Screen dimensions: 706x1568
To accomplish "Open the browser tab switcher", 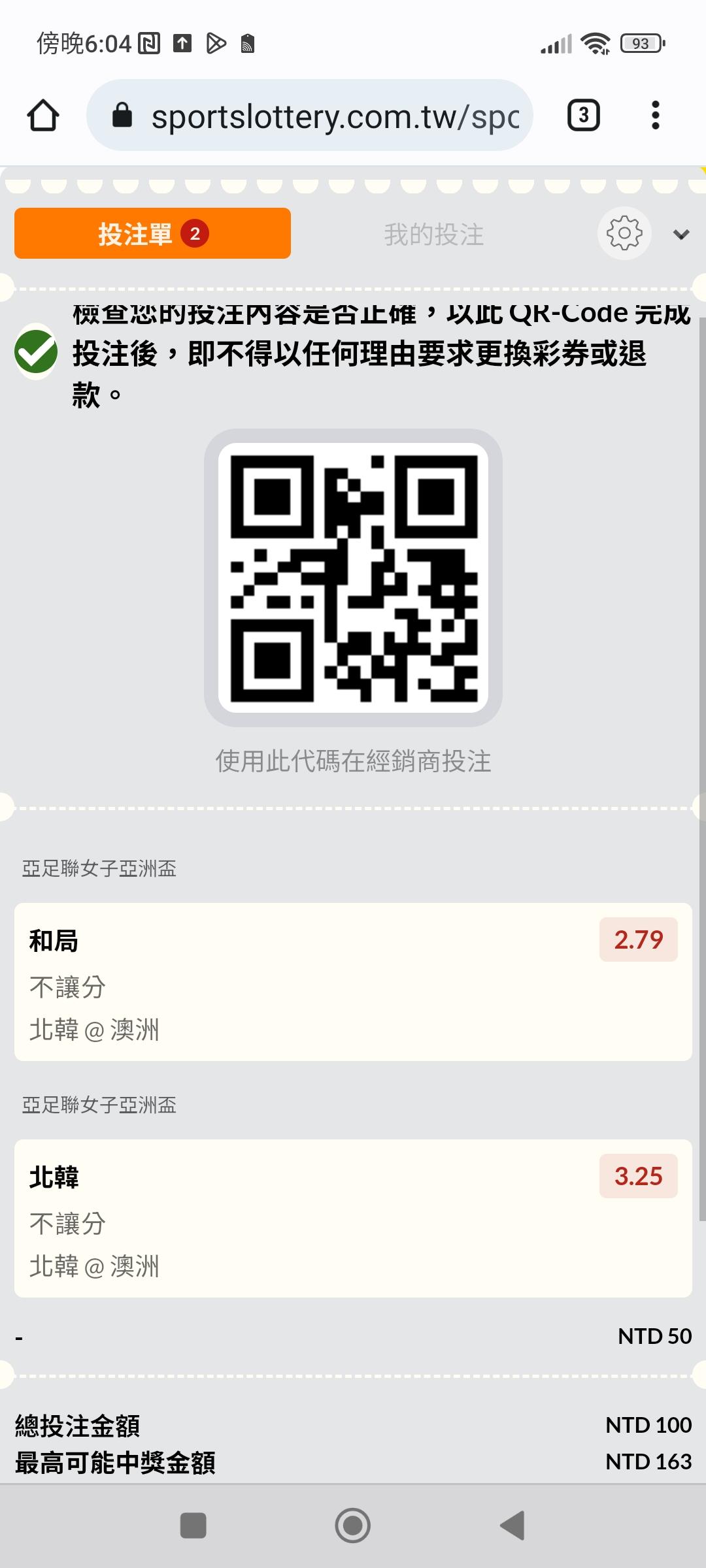I will tap(583, 116).
